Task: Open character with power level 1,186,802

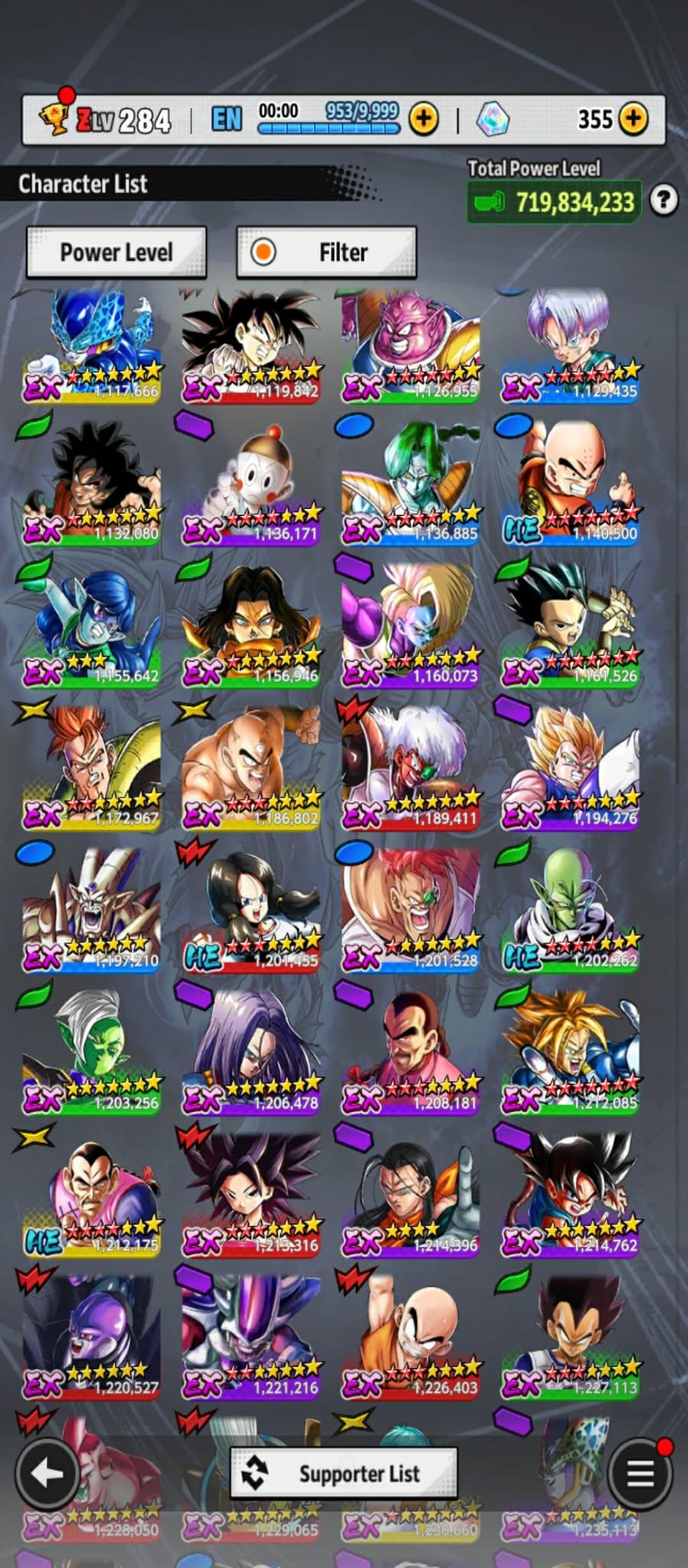Action: (x=251, y=767)
